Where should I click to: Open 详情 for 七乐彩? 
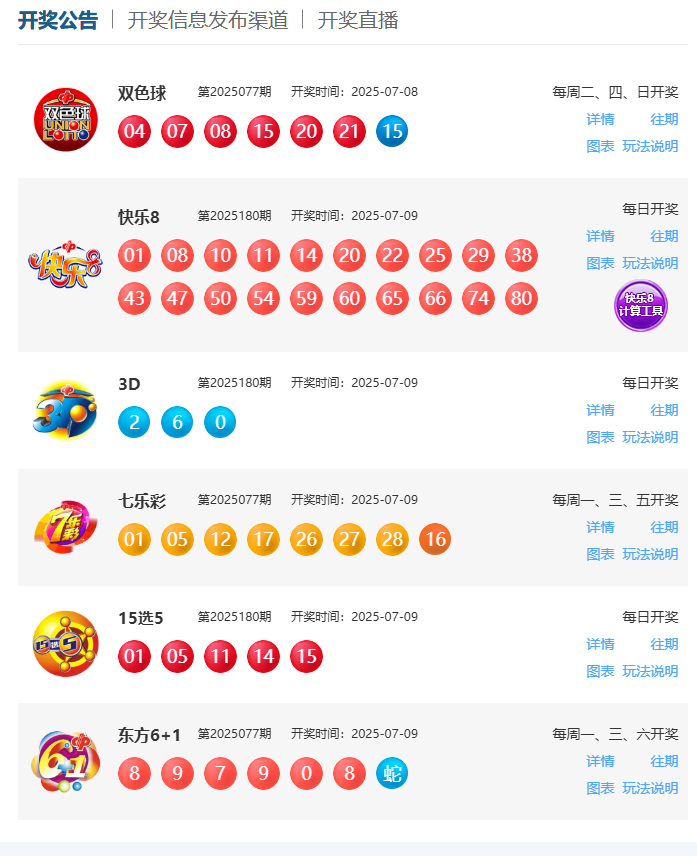(600, 527)
